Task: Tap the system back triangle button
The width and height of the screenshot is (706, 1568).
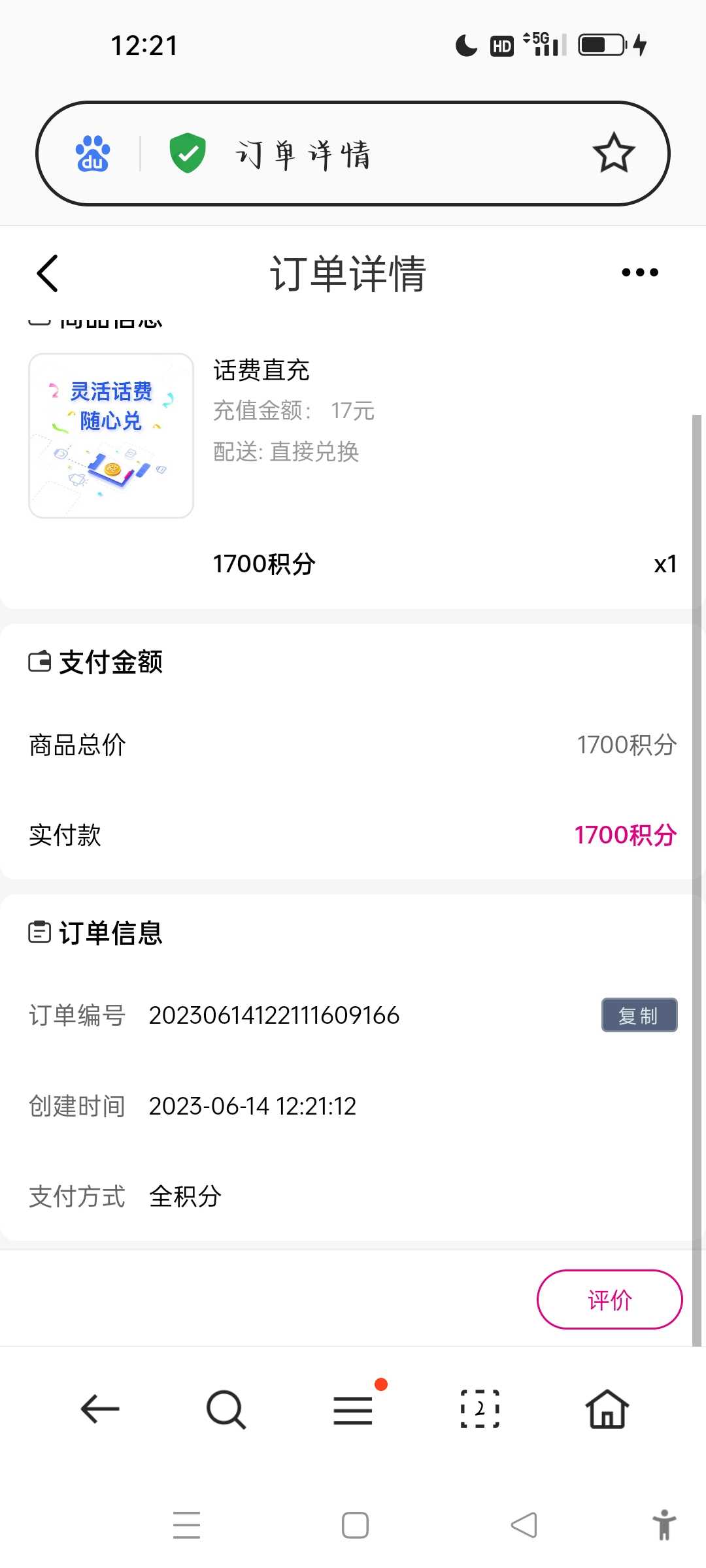Action: pos(524,1526)
